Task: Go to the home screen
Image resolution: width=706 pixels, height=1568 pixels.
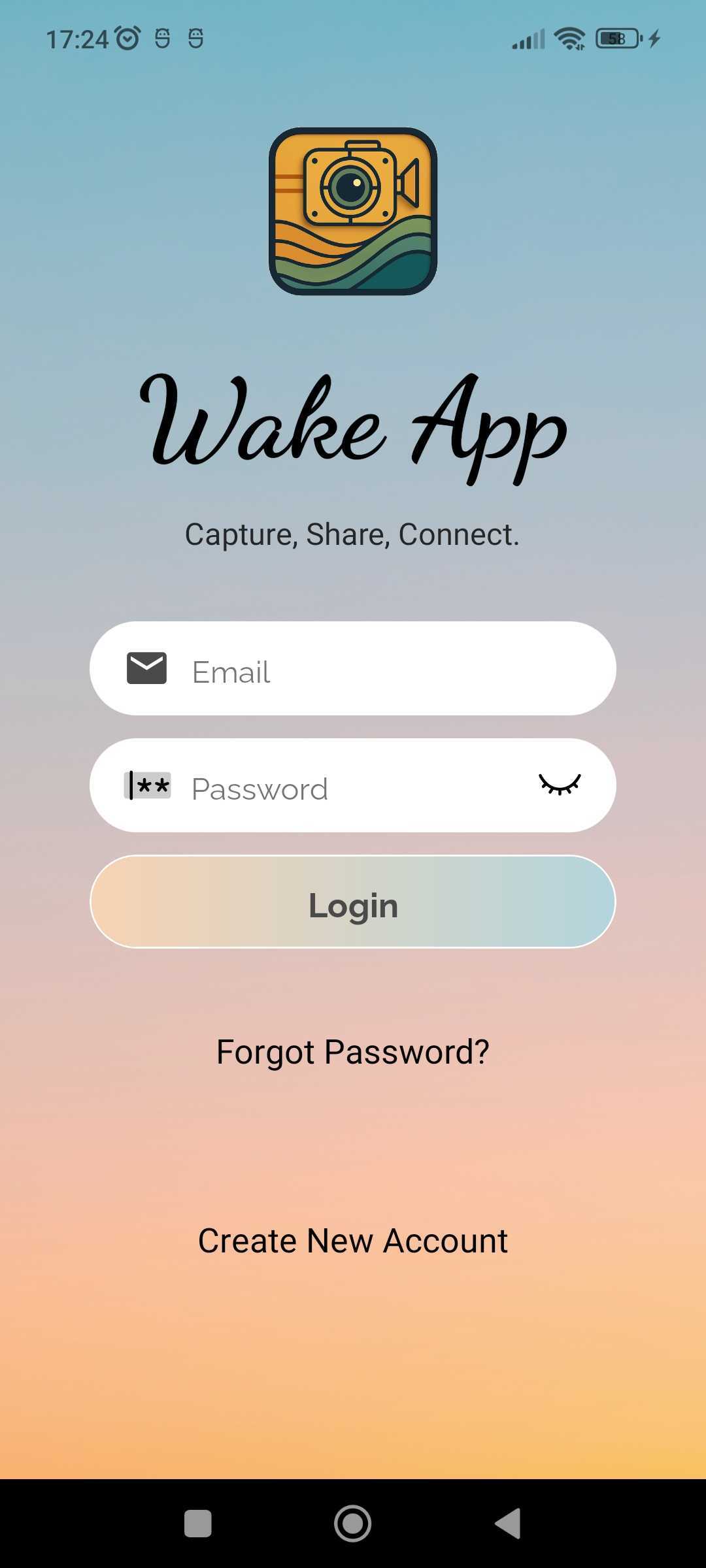Action: [353, 1524]
